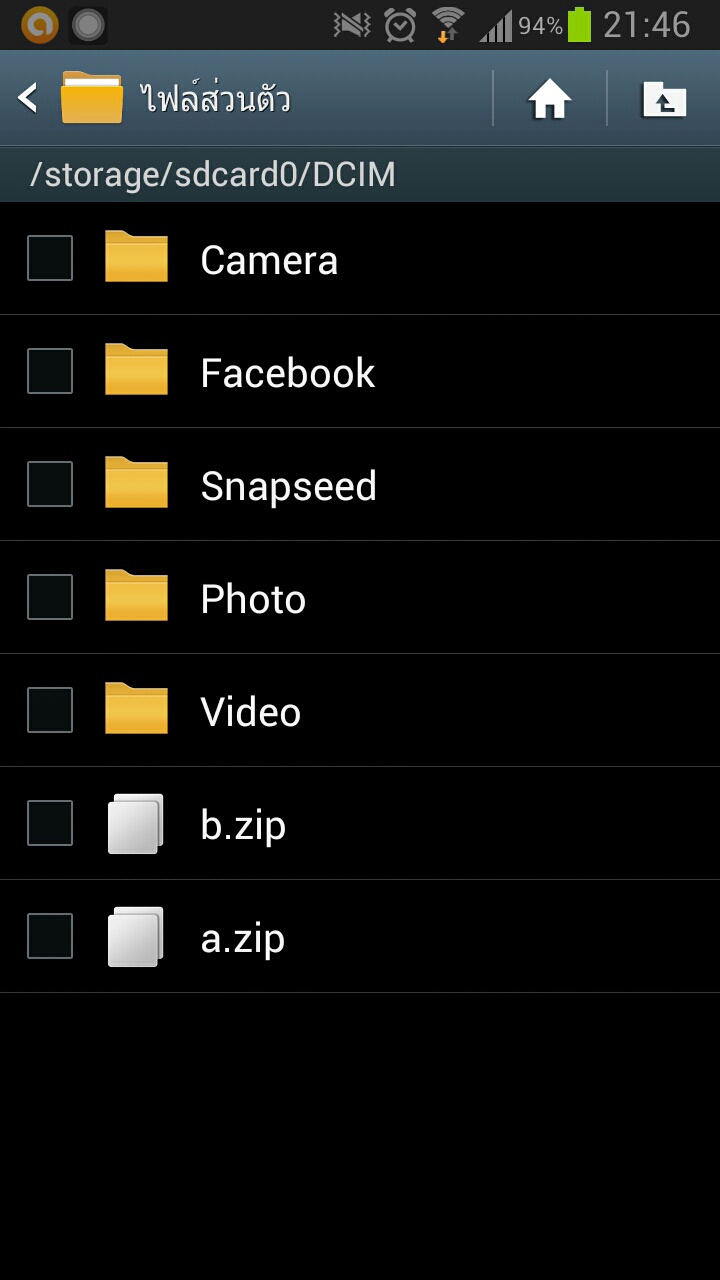Tick the a.zip checkbox
The width and height of the screenshot is (720, 1280).
coord(50,936)
